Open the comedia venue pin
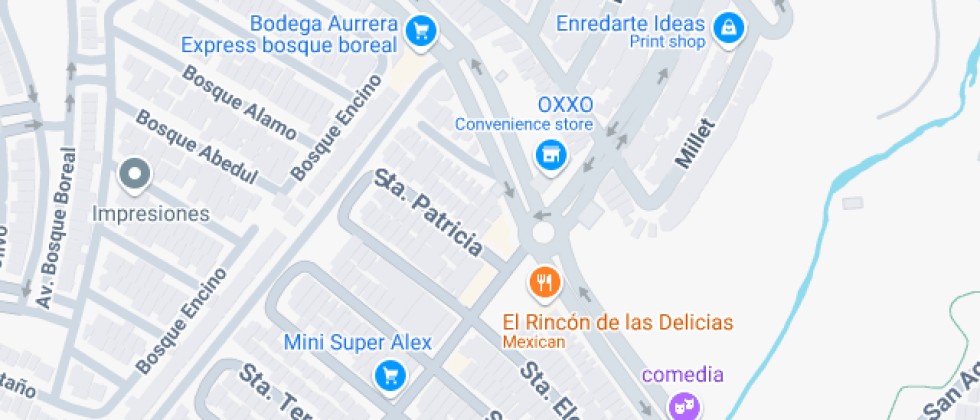 [682, 405]
